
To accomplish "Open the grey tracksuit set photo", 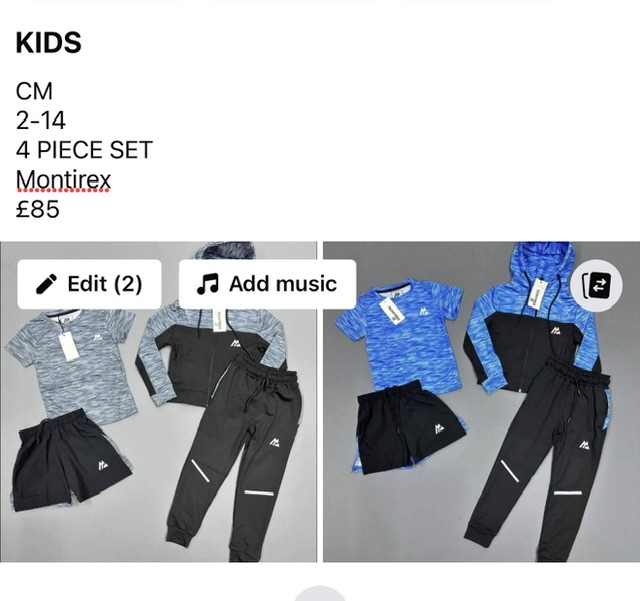I will (158, 430).
